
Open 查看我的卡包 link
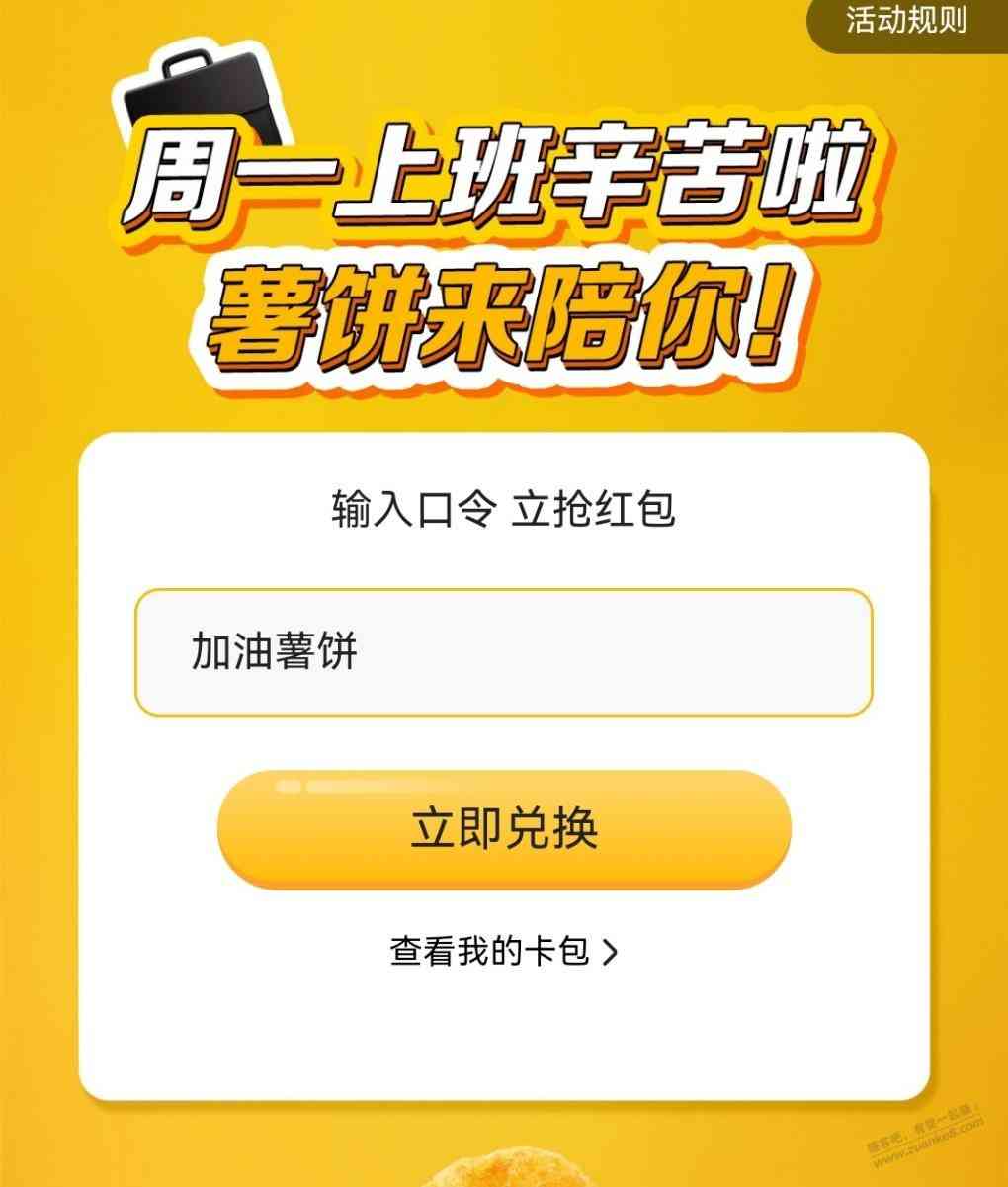point(503,952)
